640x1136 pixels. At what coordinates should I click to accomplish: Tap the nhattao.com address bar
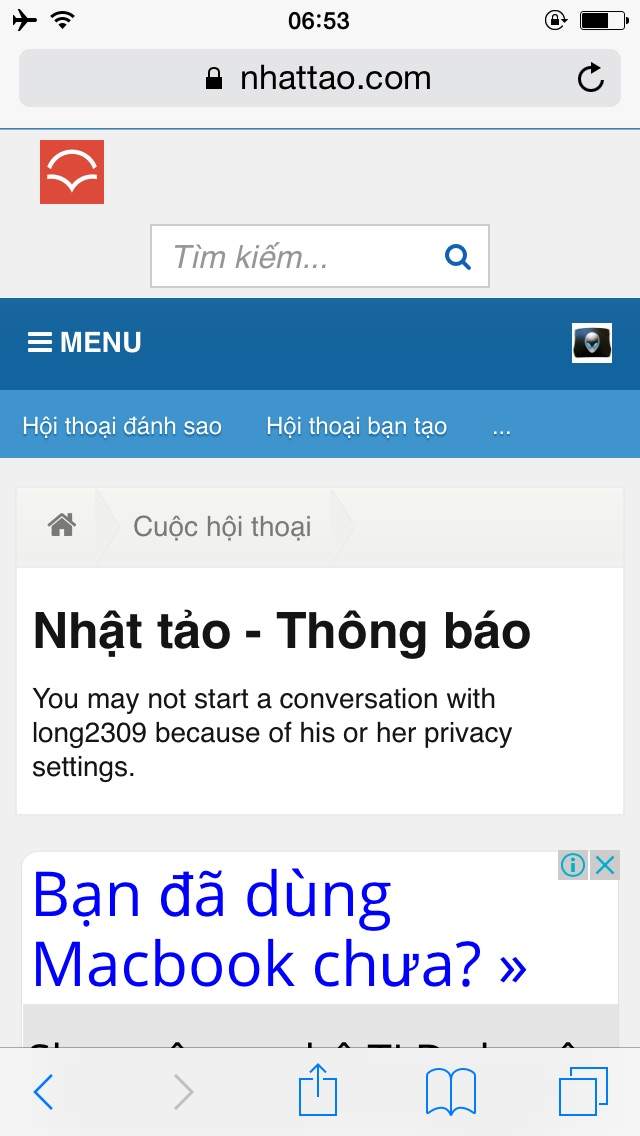coord(320,78)
